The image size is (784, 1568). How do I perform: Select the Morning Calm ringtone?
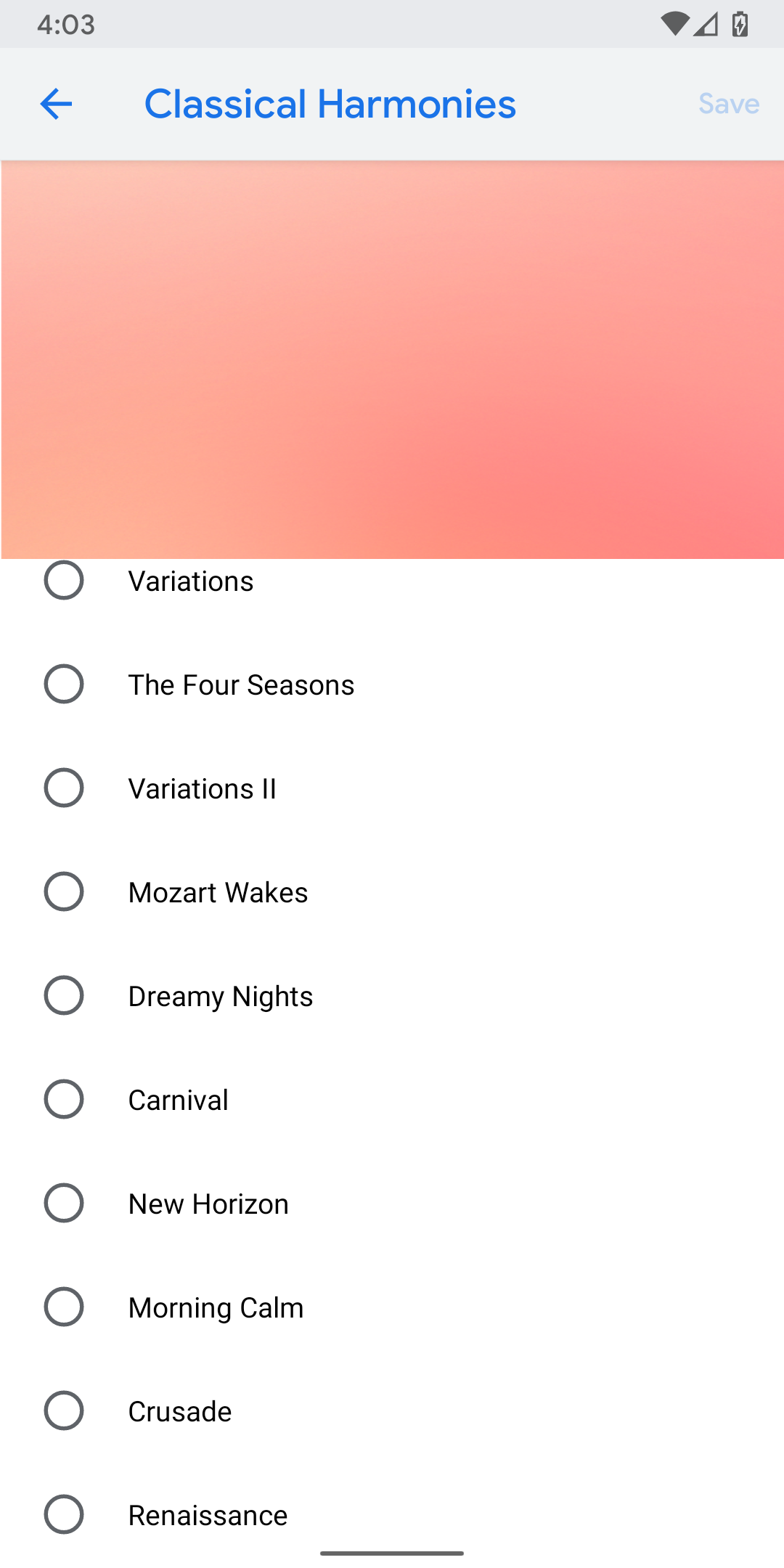click(63, 1307)
